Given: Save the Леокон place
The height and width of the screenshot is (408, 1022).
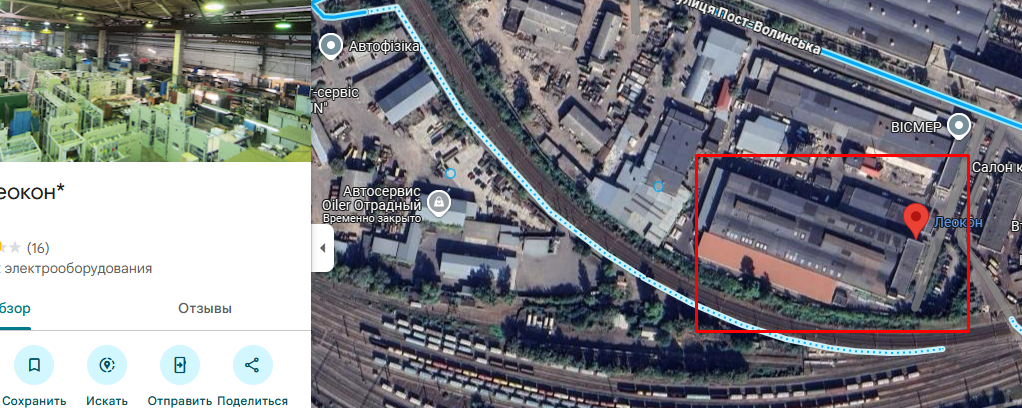Looking at the screenshot, I should [34, 366].
